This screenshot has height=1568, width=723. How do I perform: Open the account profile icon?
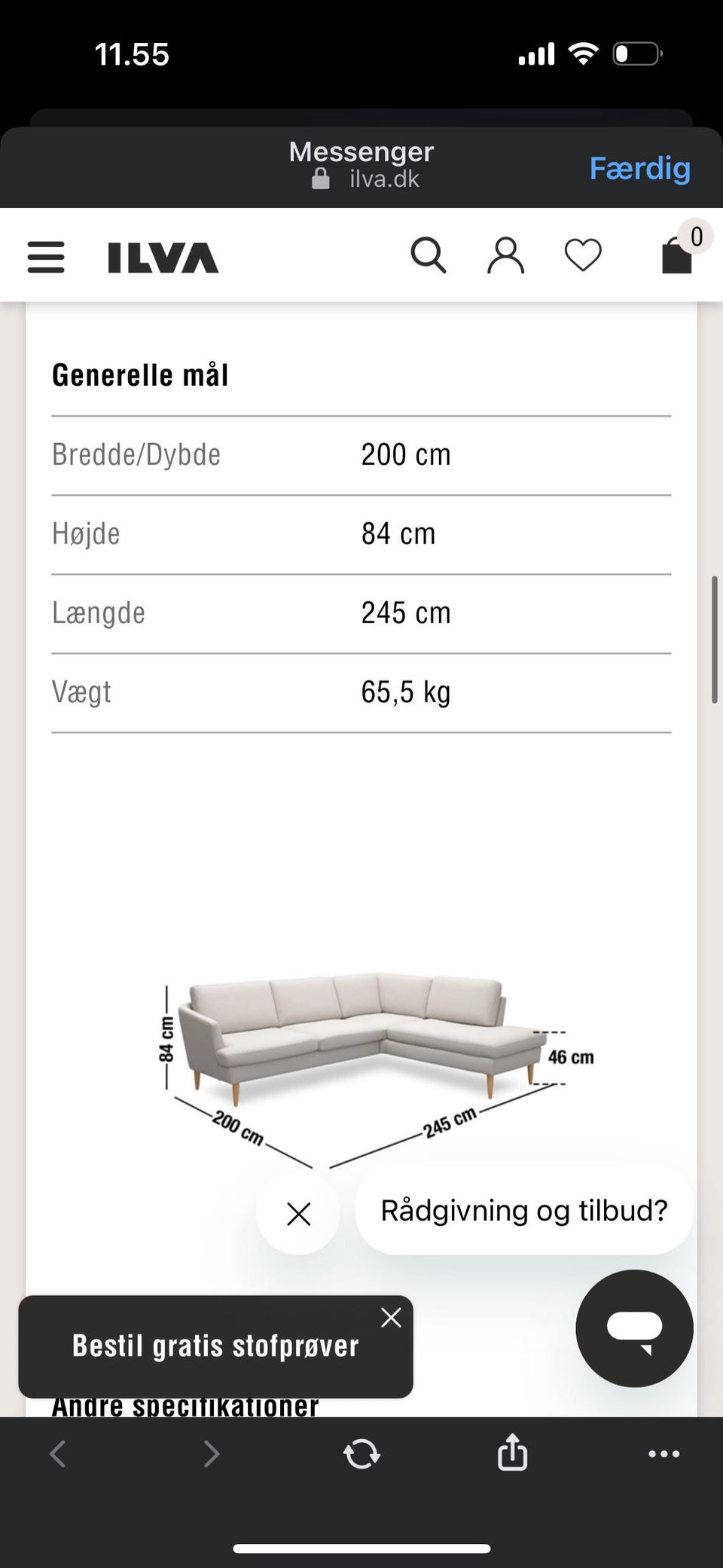505,256
